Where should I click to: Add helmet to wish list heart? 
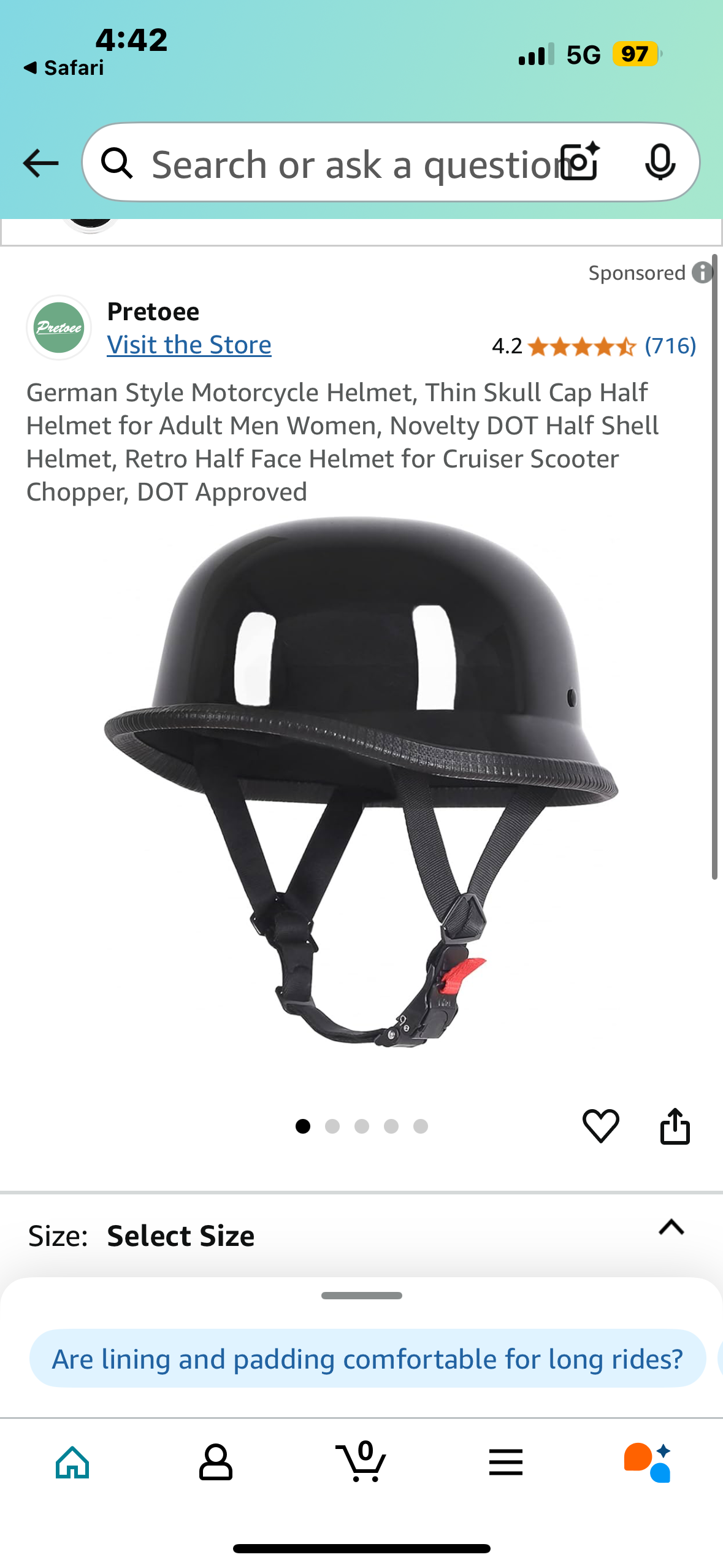tap(600, 1126)
